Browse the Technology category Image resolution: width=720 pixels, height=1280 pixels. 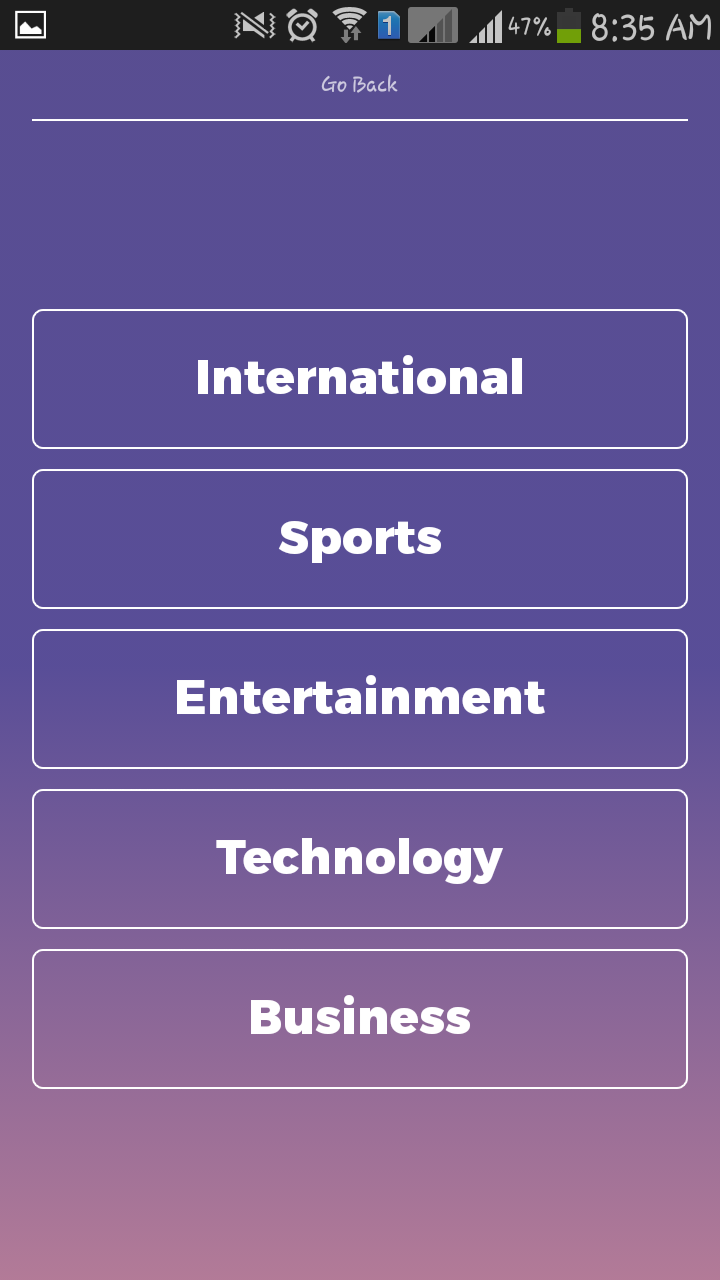tap(360, 859)
